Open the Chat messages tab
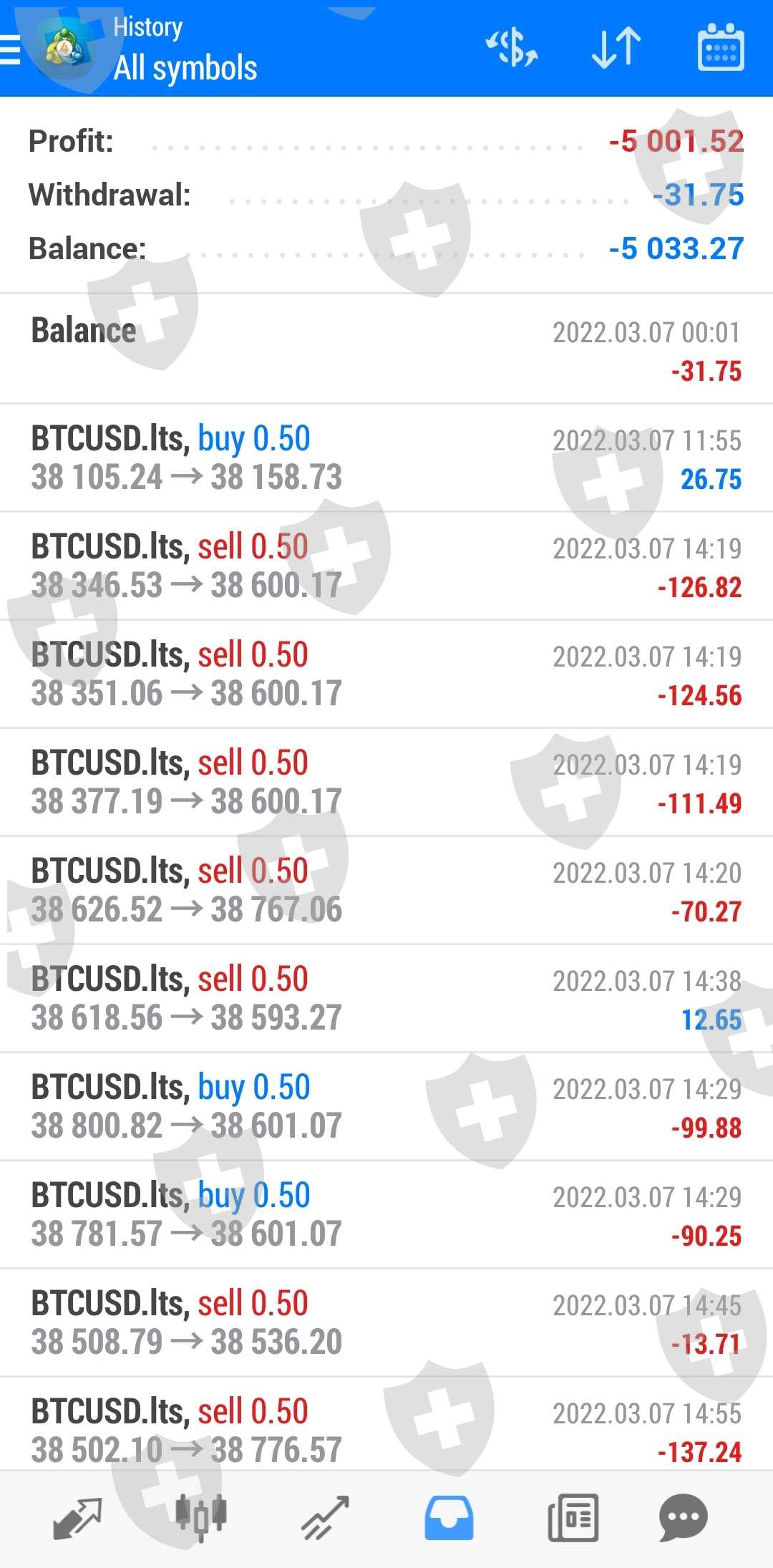The image size is (773, 1568). point(683,1518)
